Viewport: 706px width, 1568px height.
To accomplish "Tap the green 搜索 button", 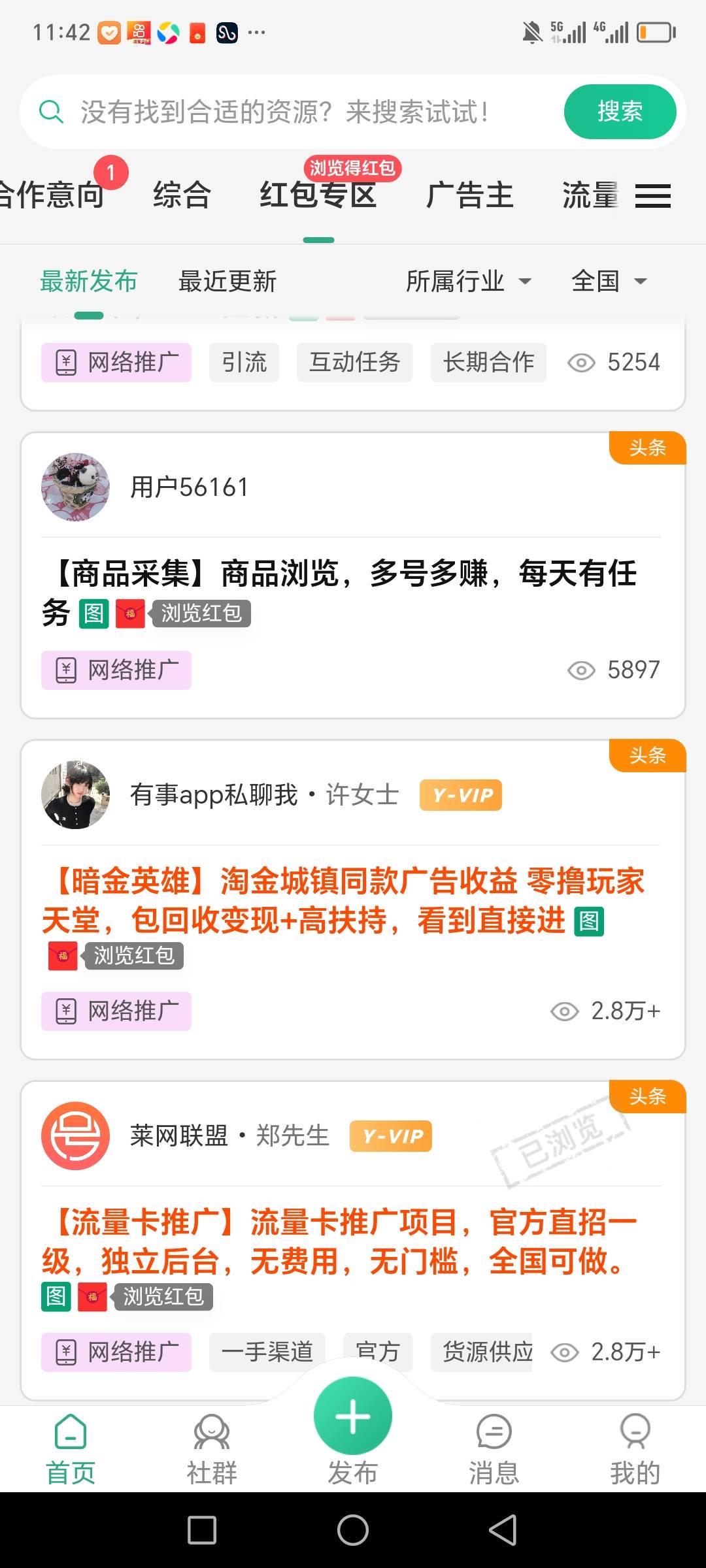I will point(619,112).
